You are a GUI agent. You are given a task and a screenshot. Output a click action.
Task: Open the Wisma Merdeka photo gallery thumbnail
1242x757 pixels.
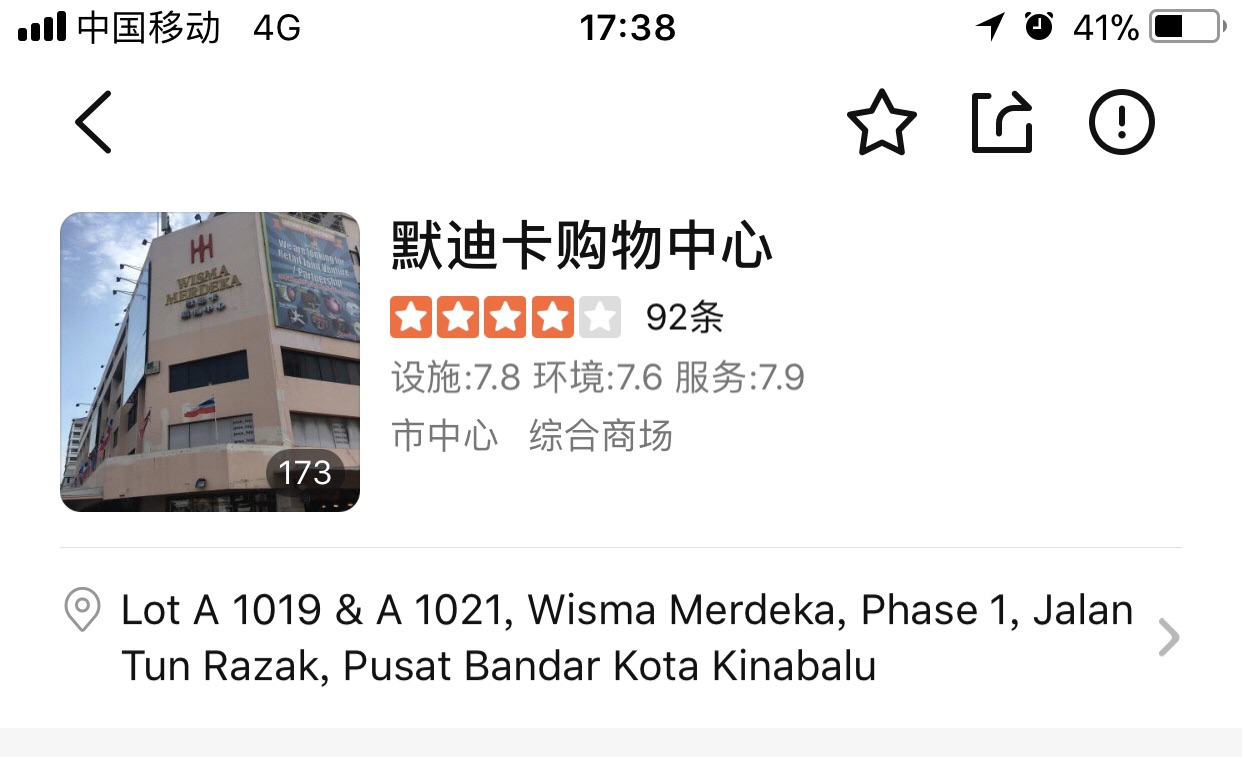tap(210, 362)
